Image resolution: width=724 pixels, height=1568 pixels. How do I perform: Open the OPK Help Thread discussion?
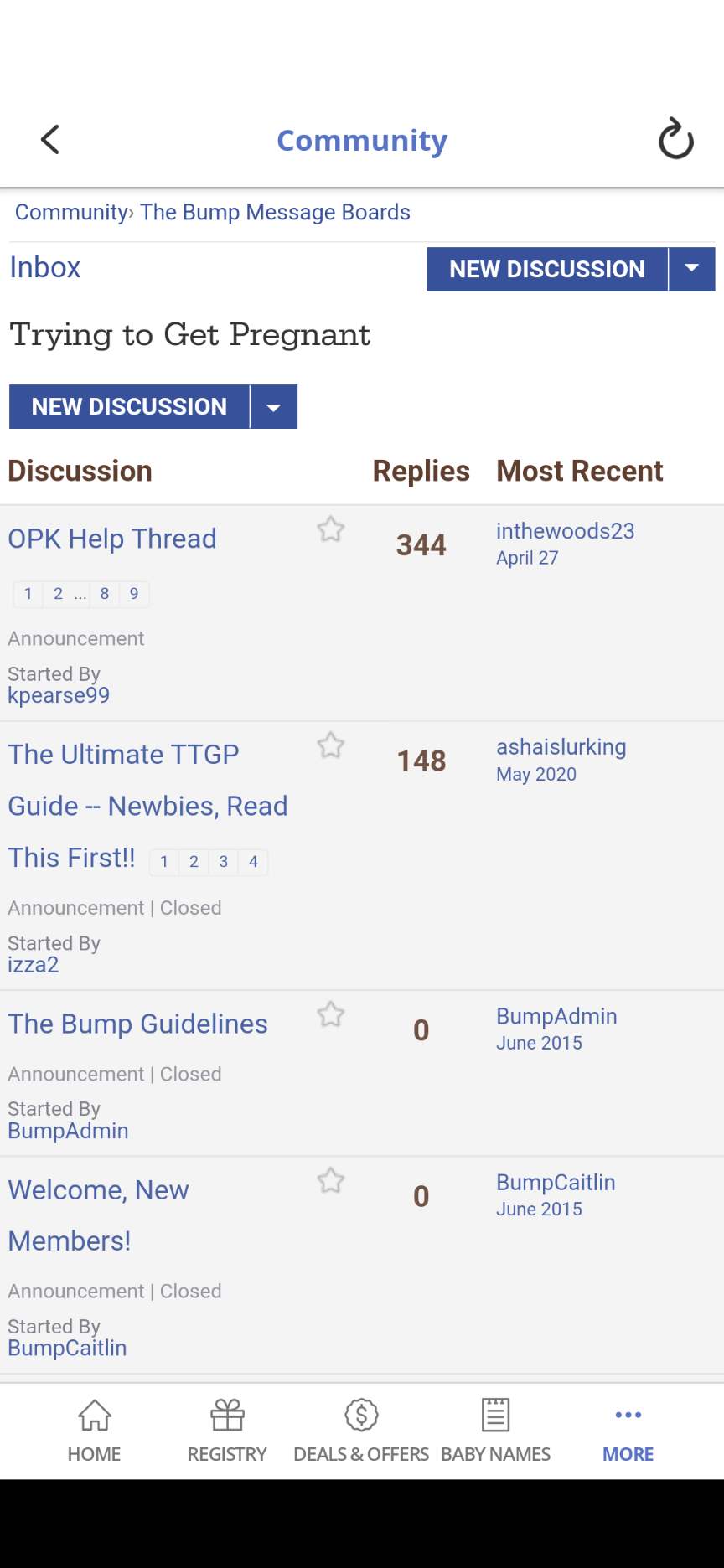(112, 539)
